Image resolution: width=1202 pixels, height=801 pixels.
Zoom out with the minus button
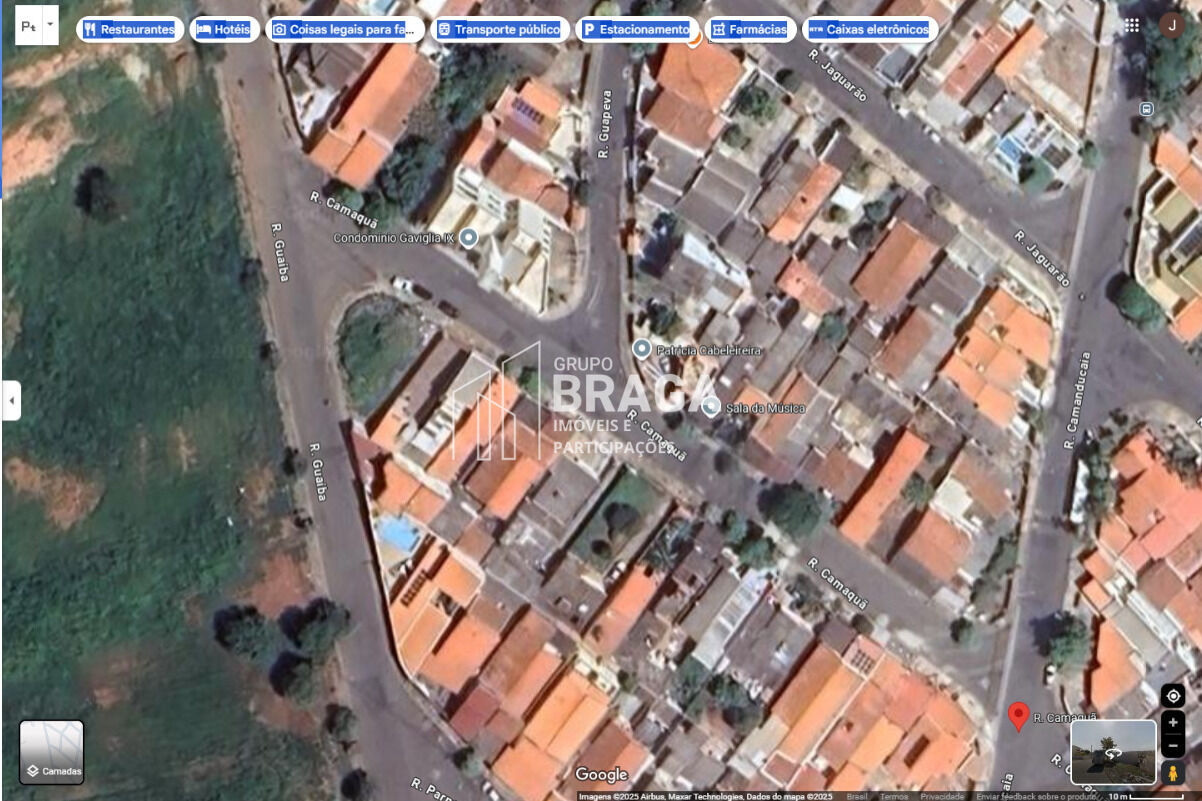pos(1173,746)
